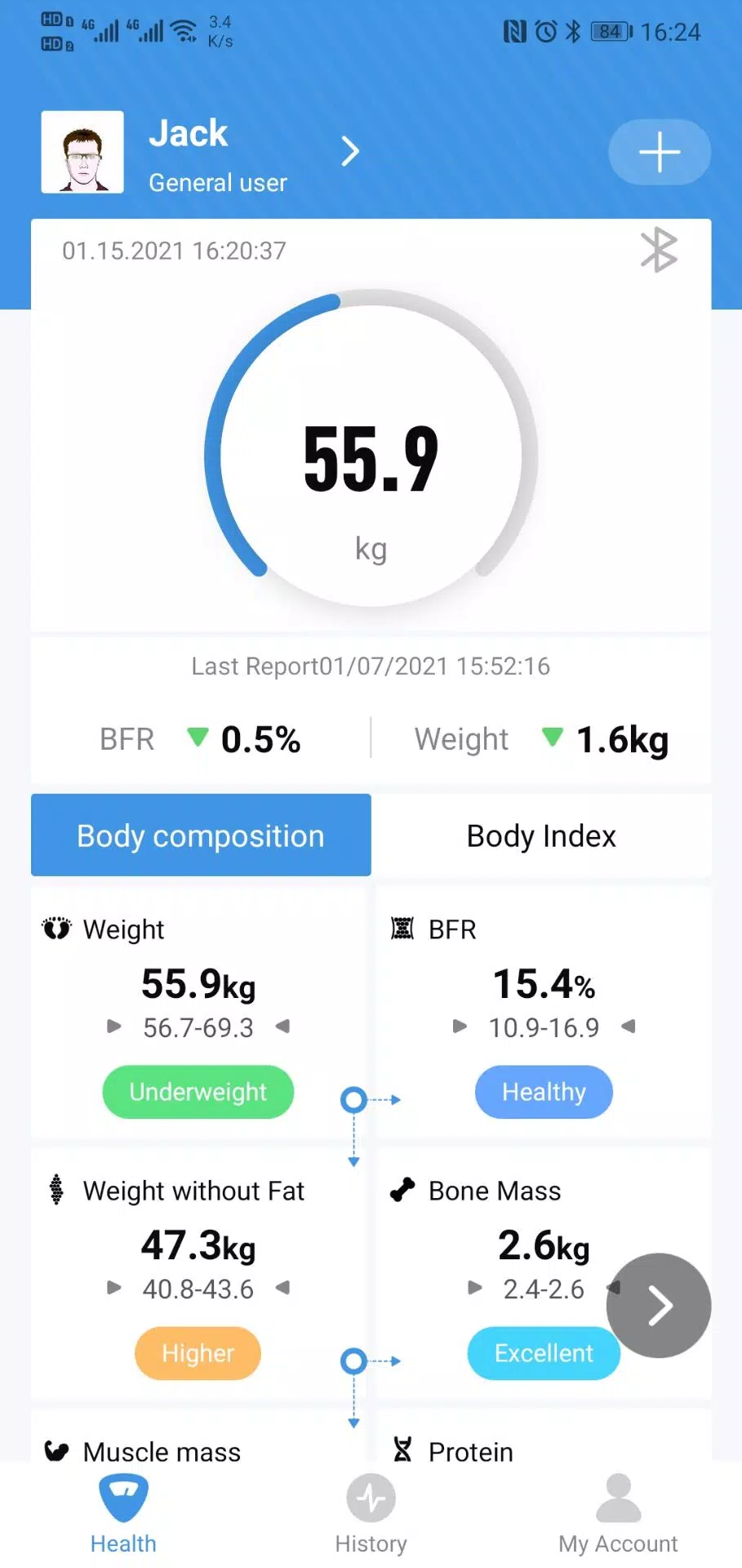This screenshot has width=742, height=1568.
Task: Select the Body composition tab
Action: click(x=201, y=835)
